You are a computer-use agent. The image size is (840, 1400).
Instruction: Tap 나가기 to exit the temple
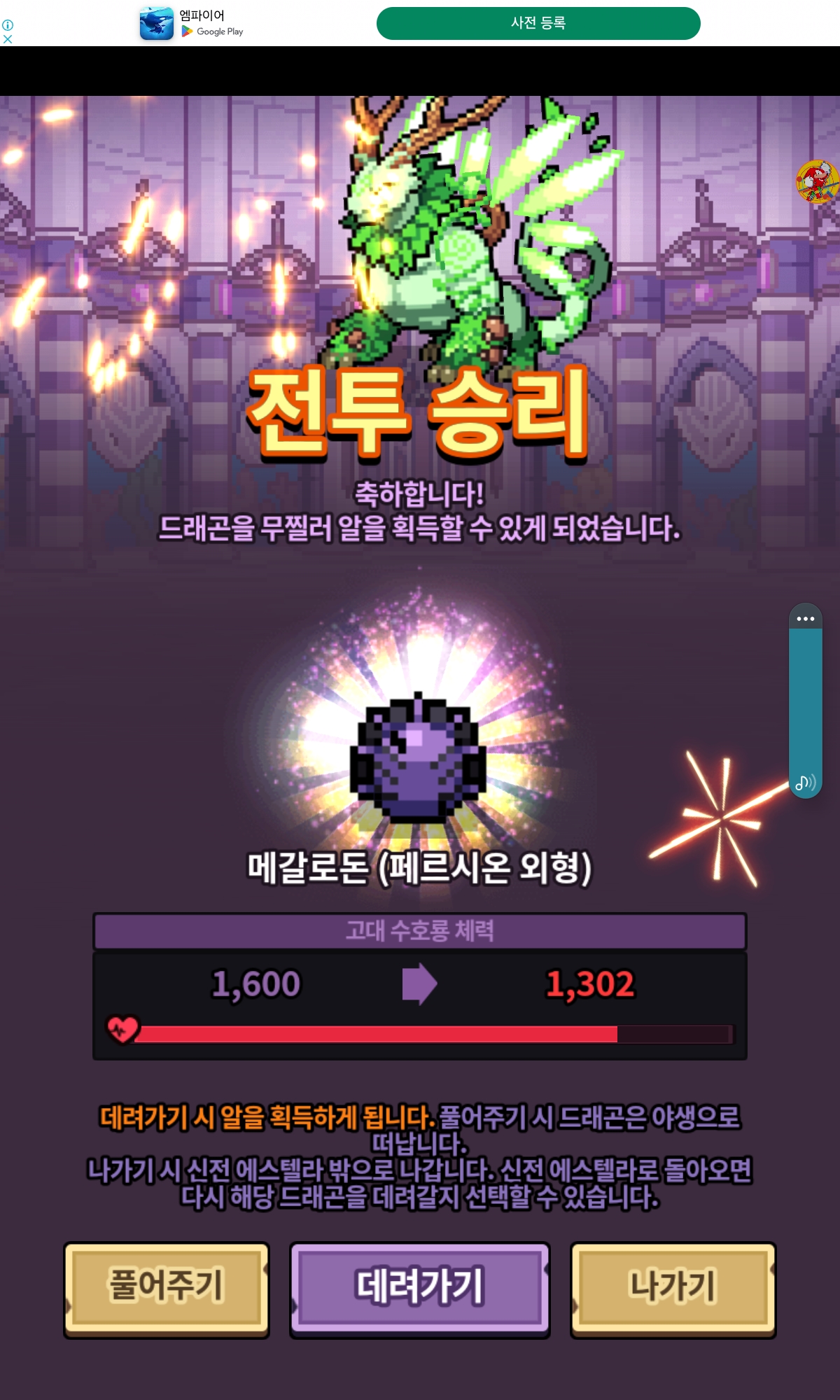[x=673, y=1289]
